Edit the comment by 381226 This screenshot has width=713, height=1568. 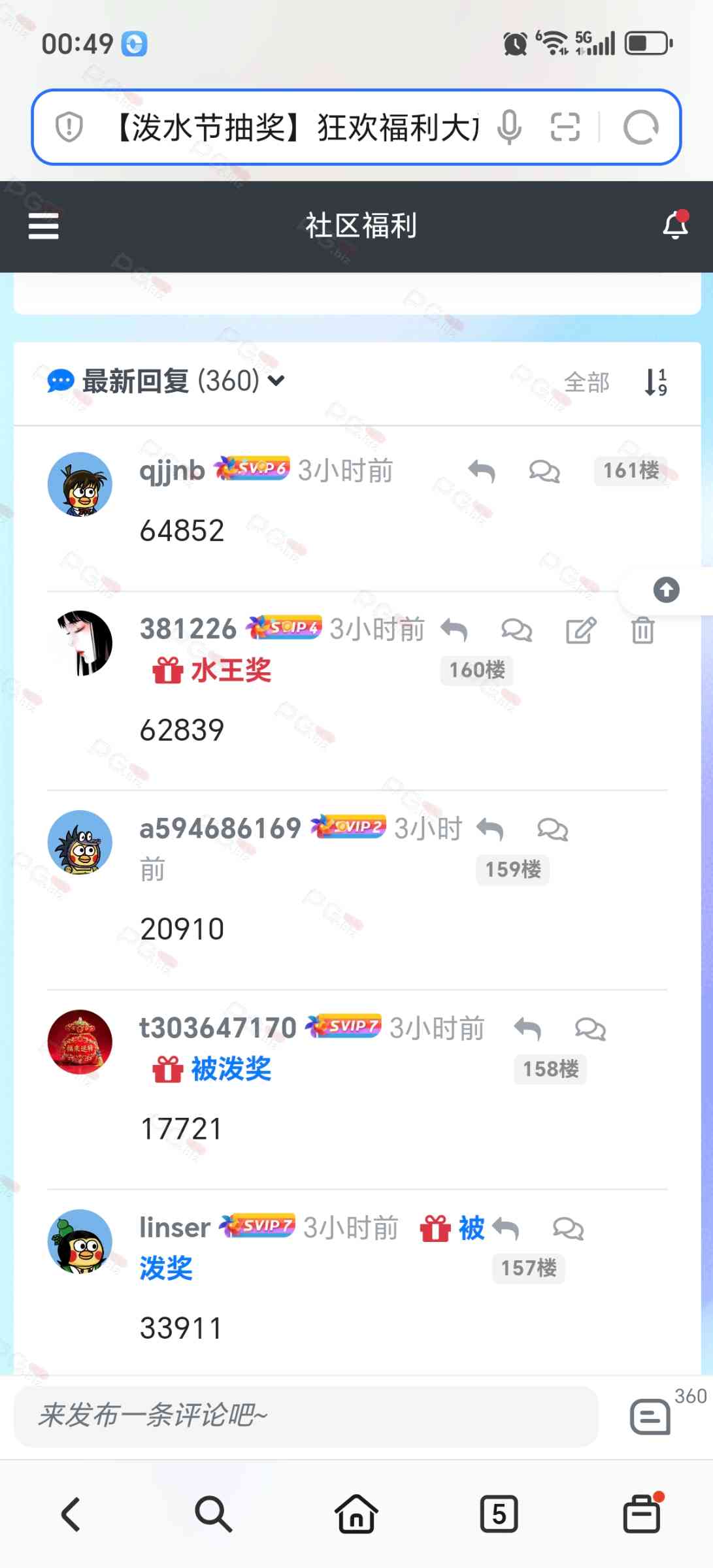(580, 630)
